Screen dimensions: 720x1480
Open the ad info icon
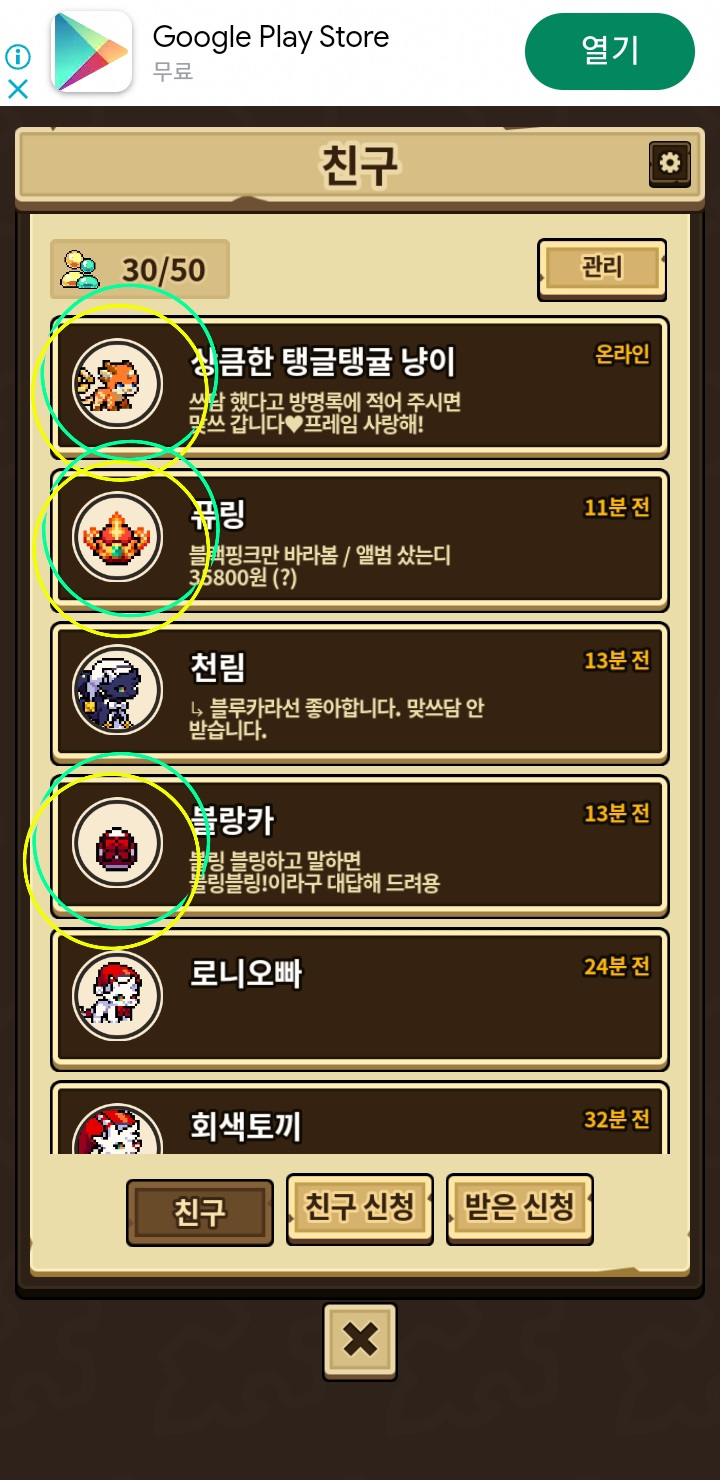[x=18, y=56]
